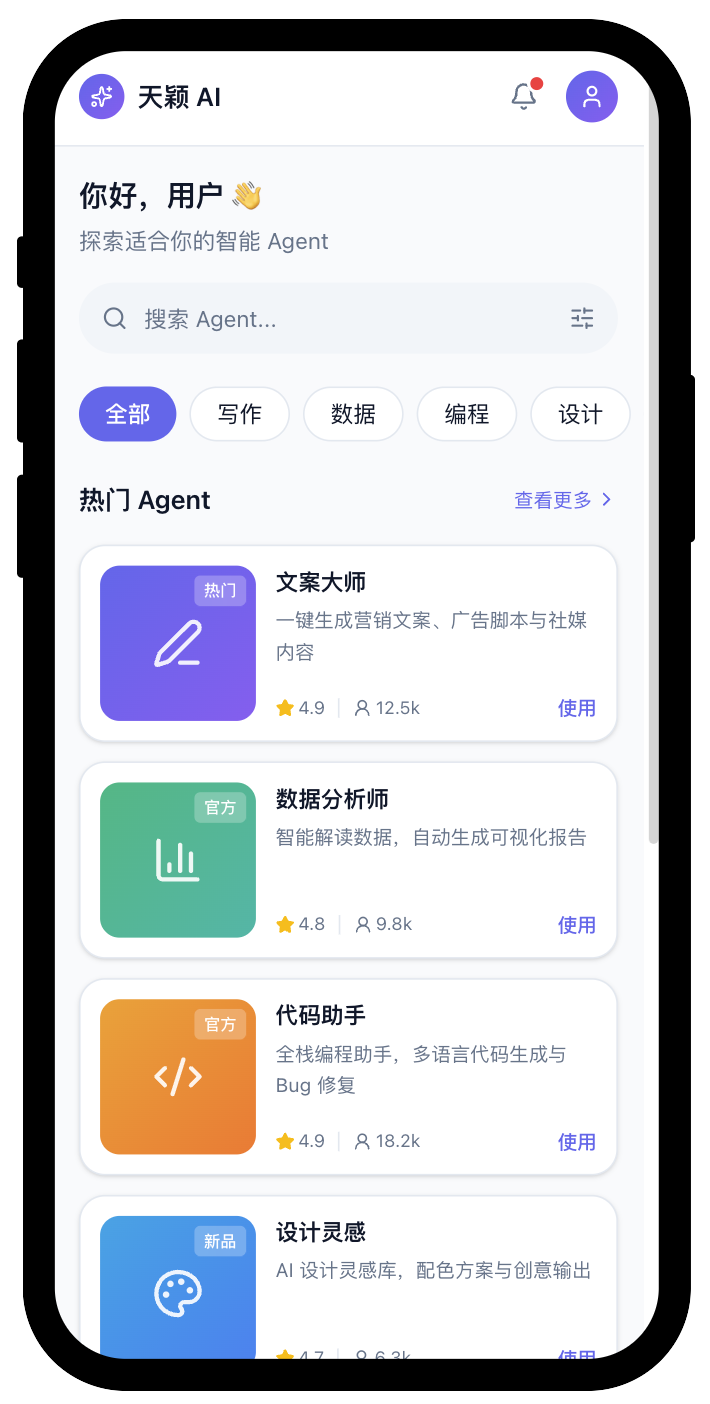Switch to the 设计 category chip

click(580, 414)
